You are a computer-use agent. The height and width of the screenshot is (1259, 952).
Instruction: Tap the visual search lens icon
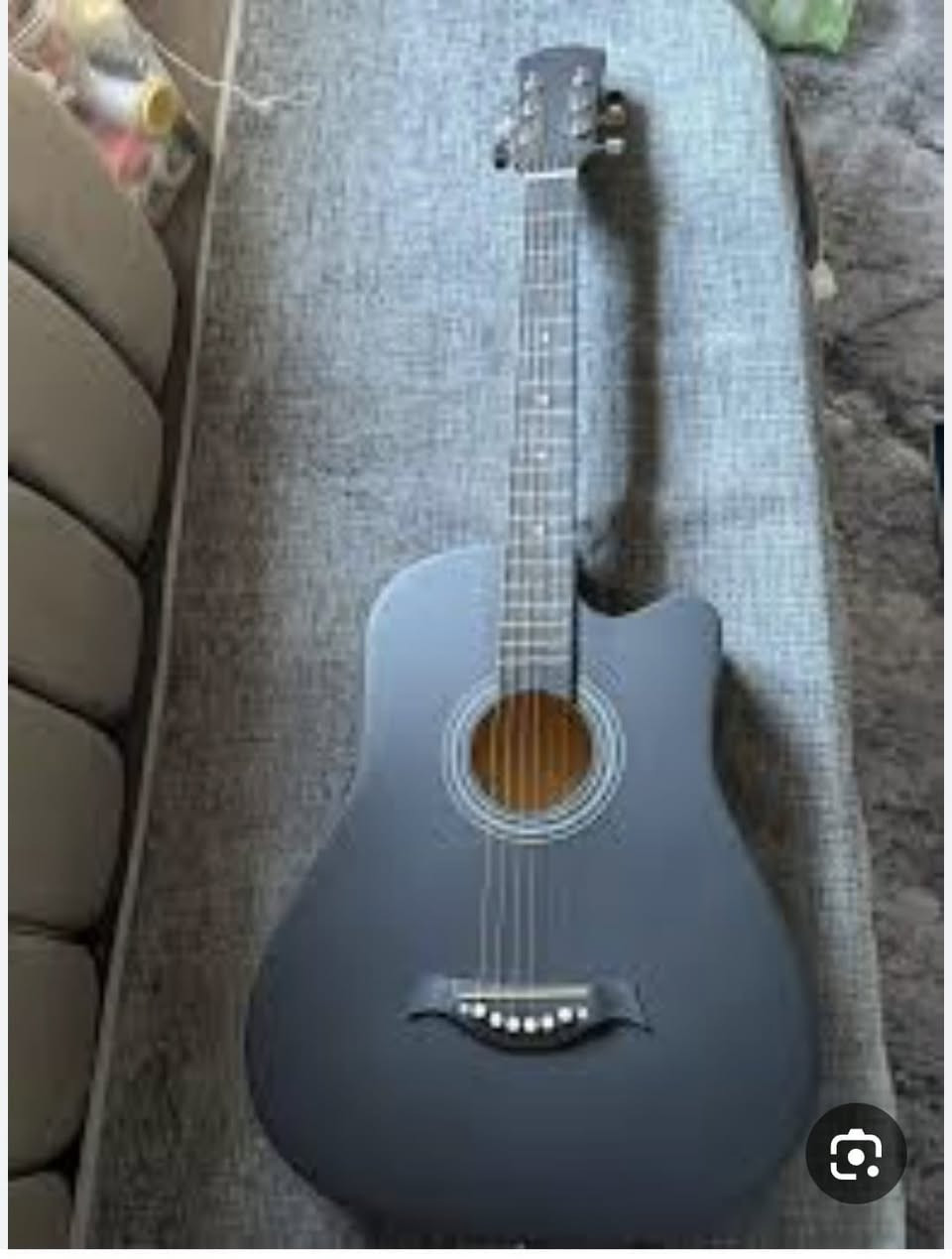point(855,1153)
